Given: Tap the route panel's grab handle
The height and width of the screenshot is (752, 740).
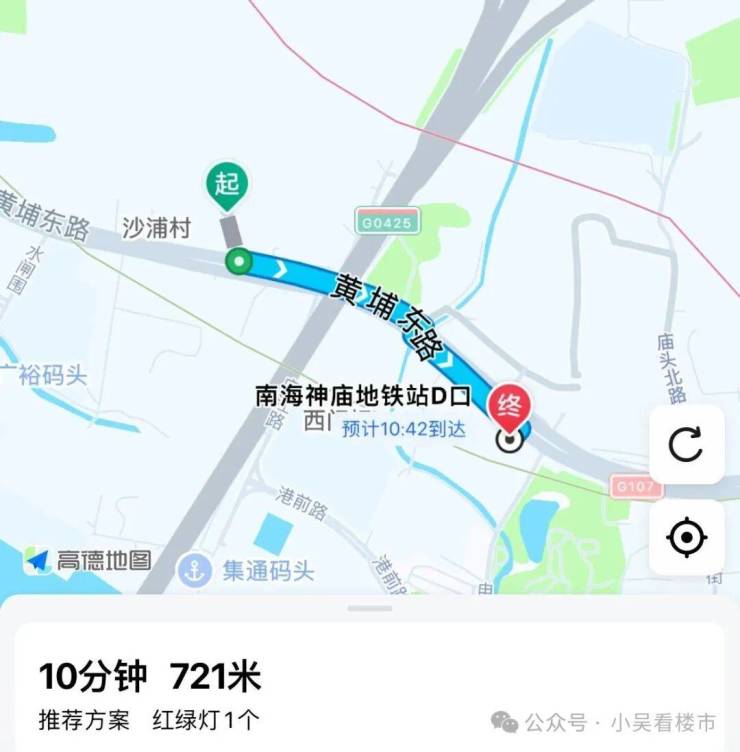Looking at the screenshot, I should coord(370,609).
